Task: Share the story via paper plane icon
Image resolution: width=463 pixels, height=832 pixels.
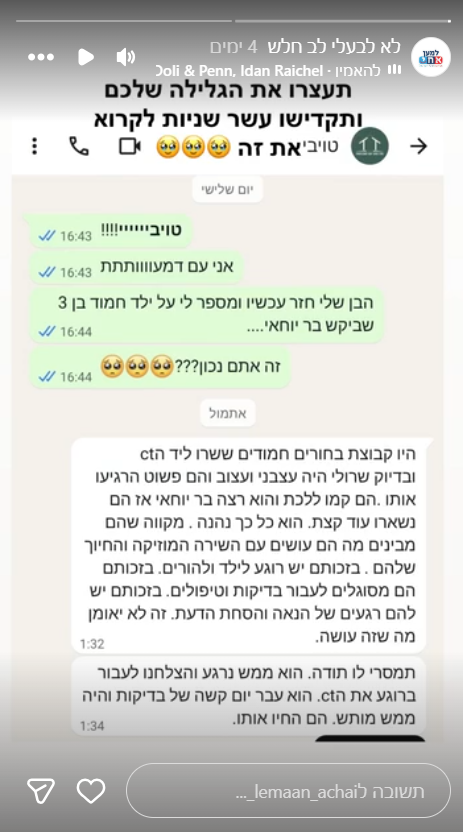Action: [x=41, y=791]
